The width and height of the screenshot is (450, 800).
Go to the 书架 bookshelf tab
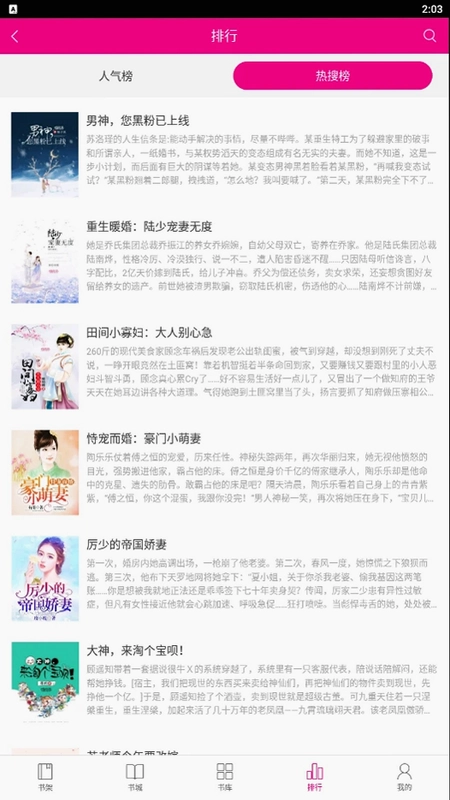pyautogui.click(x=45, y=777)
